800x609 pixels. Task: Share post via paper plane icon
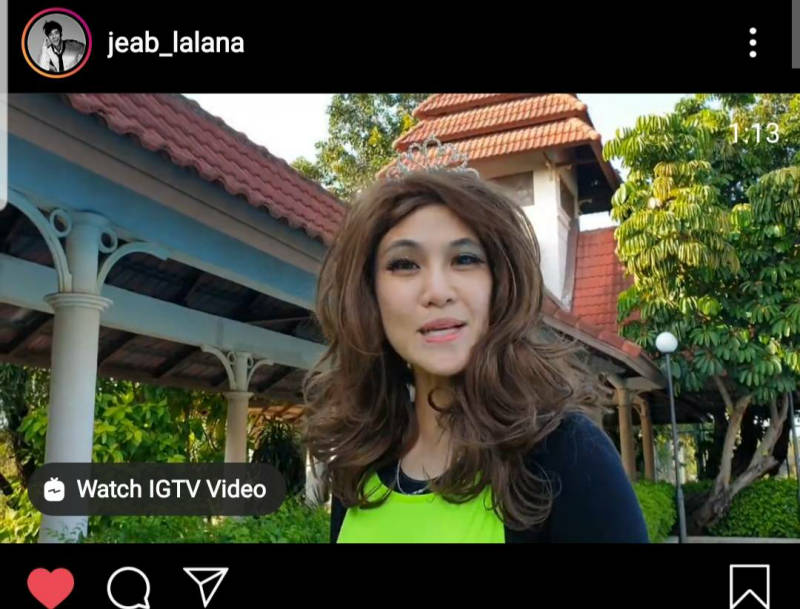(206, 586)
